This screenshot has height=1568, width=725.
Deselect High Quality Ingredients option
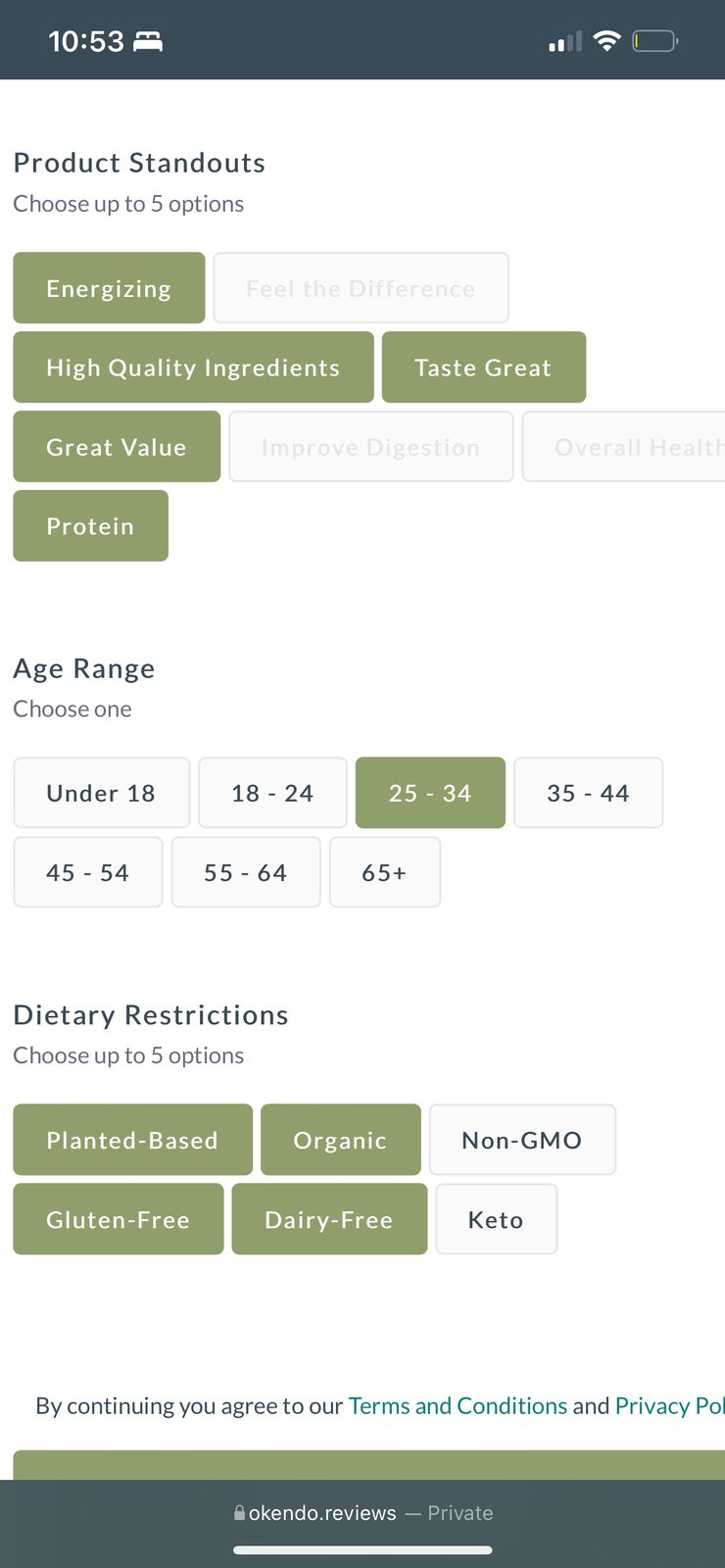pos(193,367)
